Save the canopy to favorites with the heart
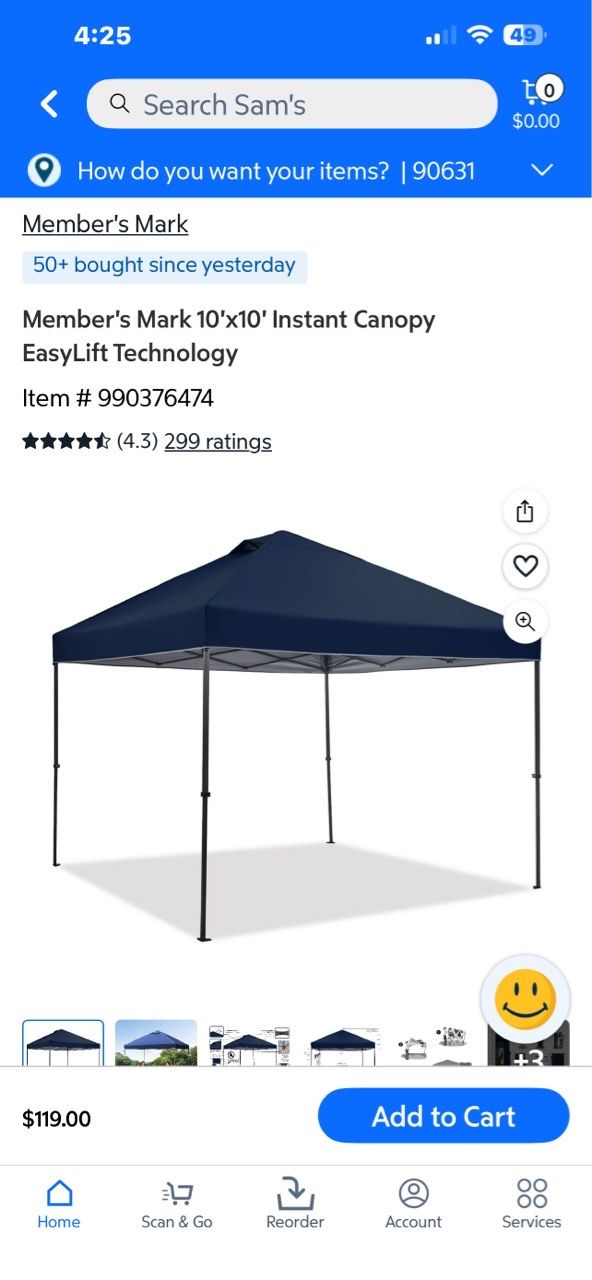The image size is (592, 1280). 525,566
